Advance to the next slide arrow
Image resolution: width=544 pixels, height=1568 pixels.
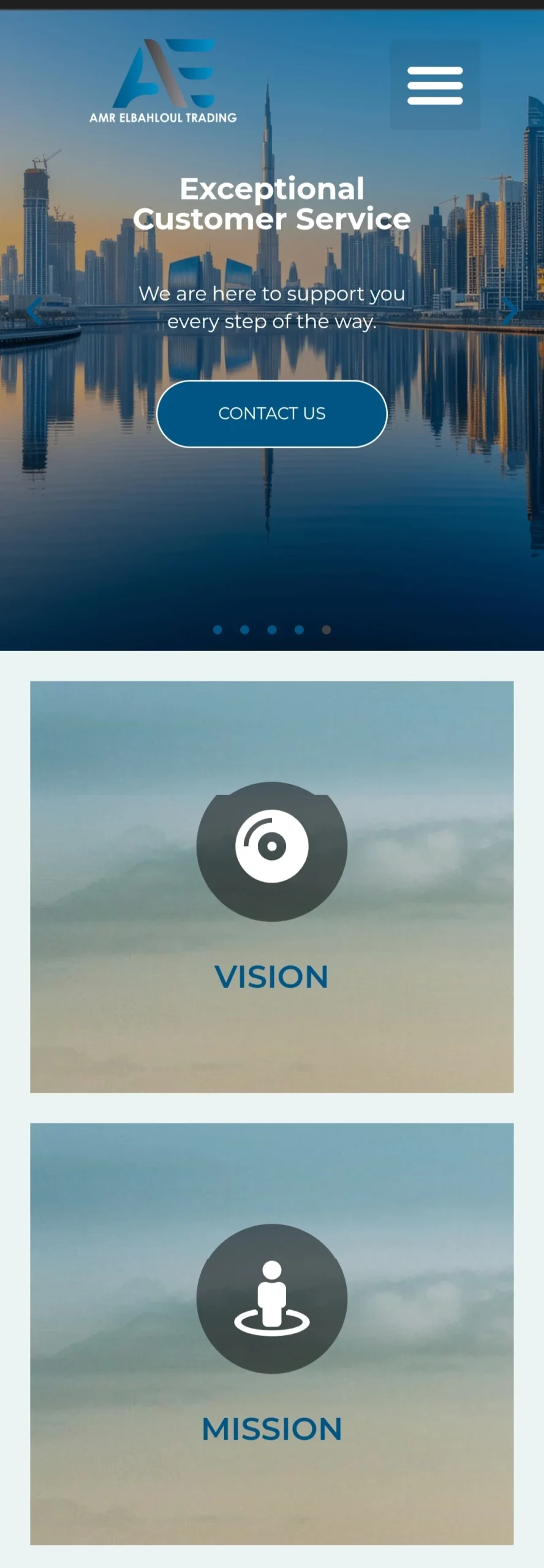pyautogui.click(x=509, y=311)
